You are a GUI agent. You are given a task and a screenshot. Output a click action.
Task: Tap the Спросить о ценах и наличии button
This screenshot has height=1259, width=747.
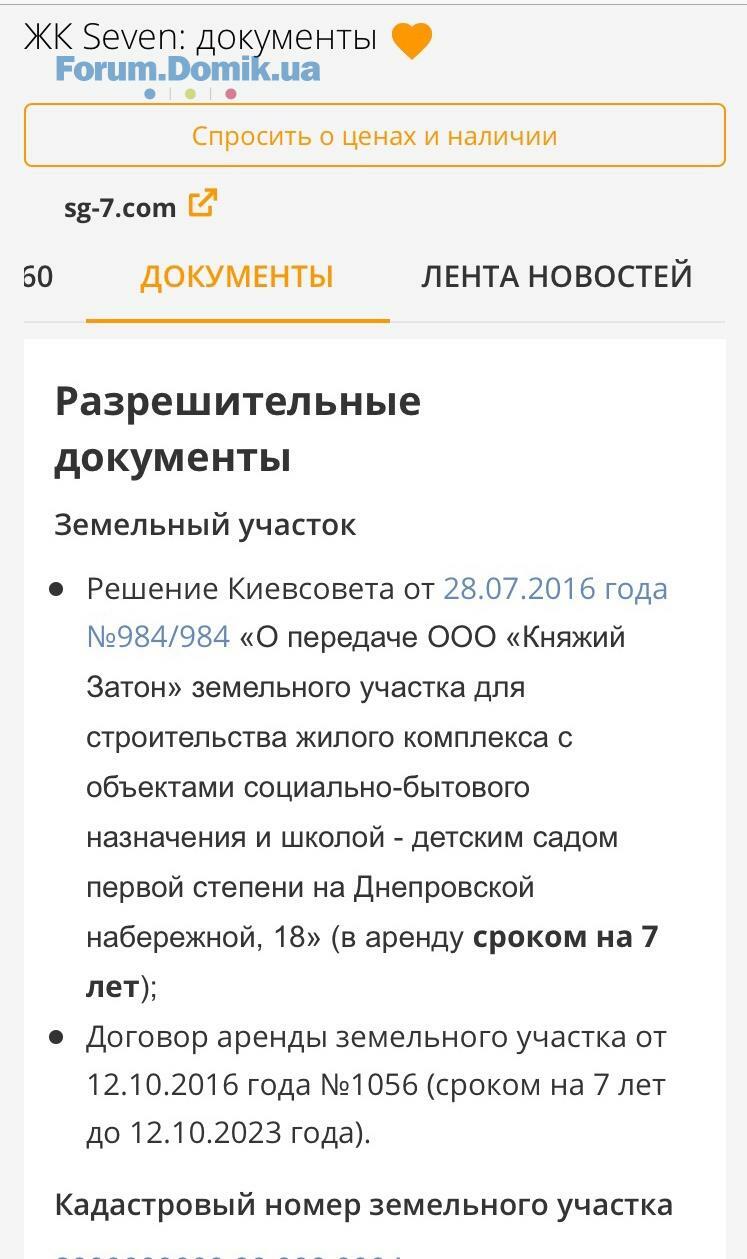coord(374,136)
